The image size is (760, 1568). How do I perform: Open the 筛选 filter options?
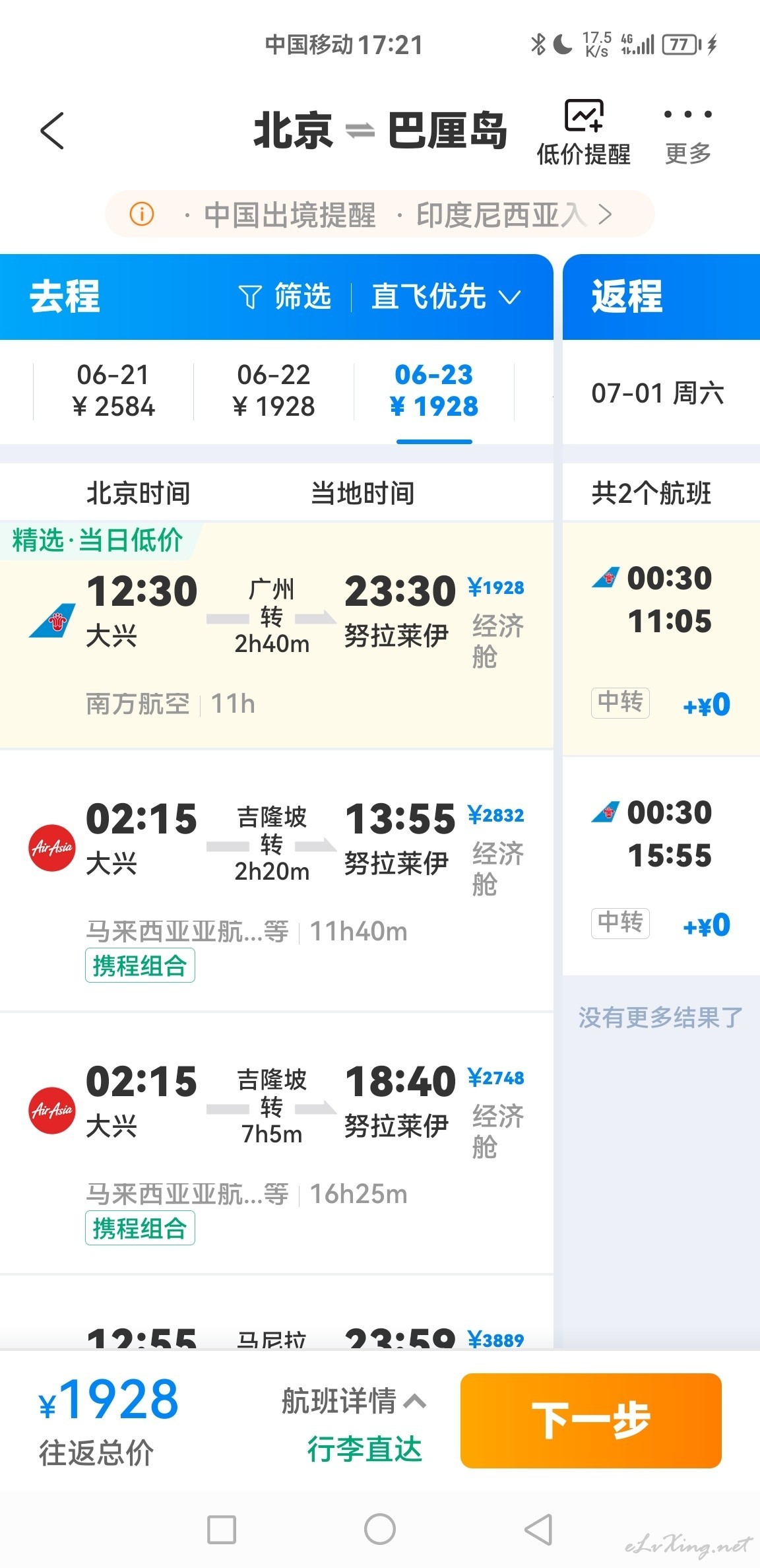tap(285, 296)
